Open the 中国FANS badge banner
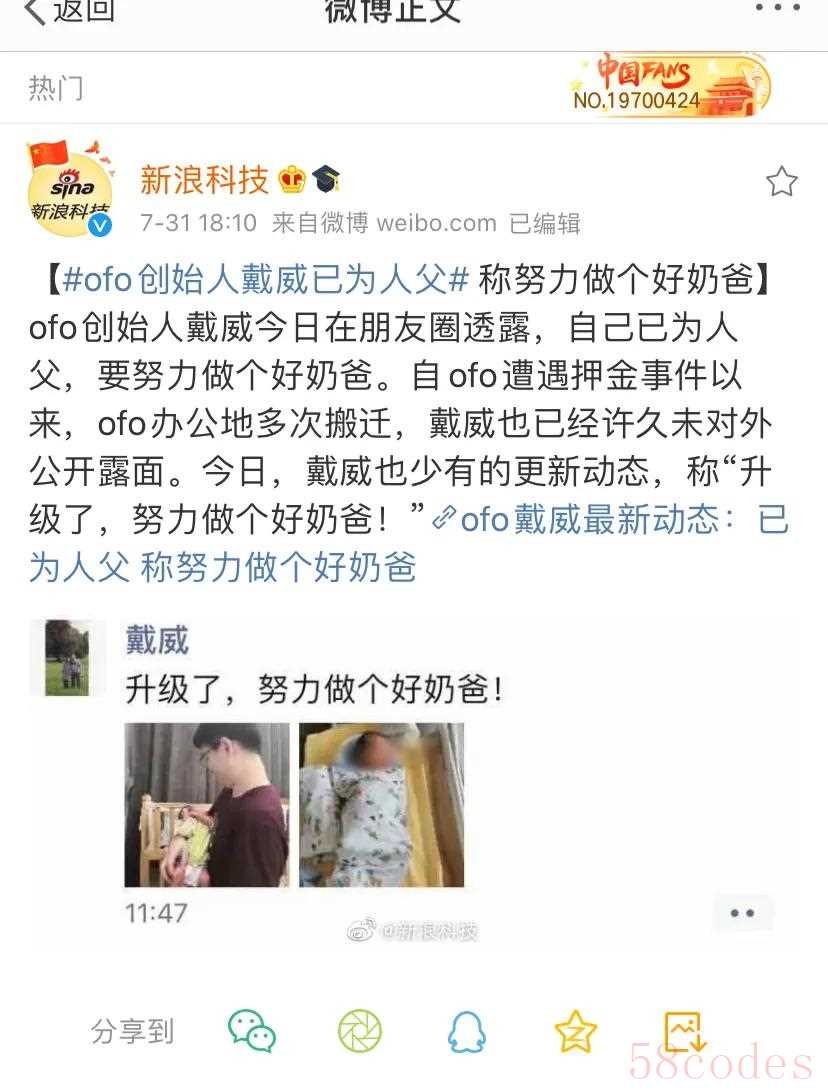 (670, 86)
